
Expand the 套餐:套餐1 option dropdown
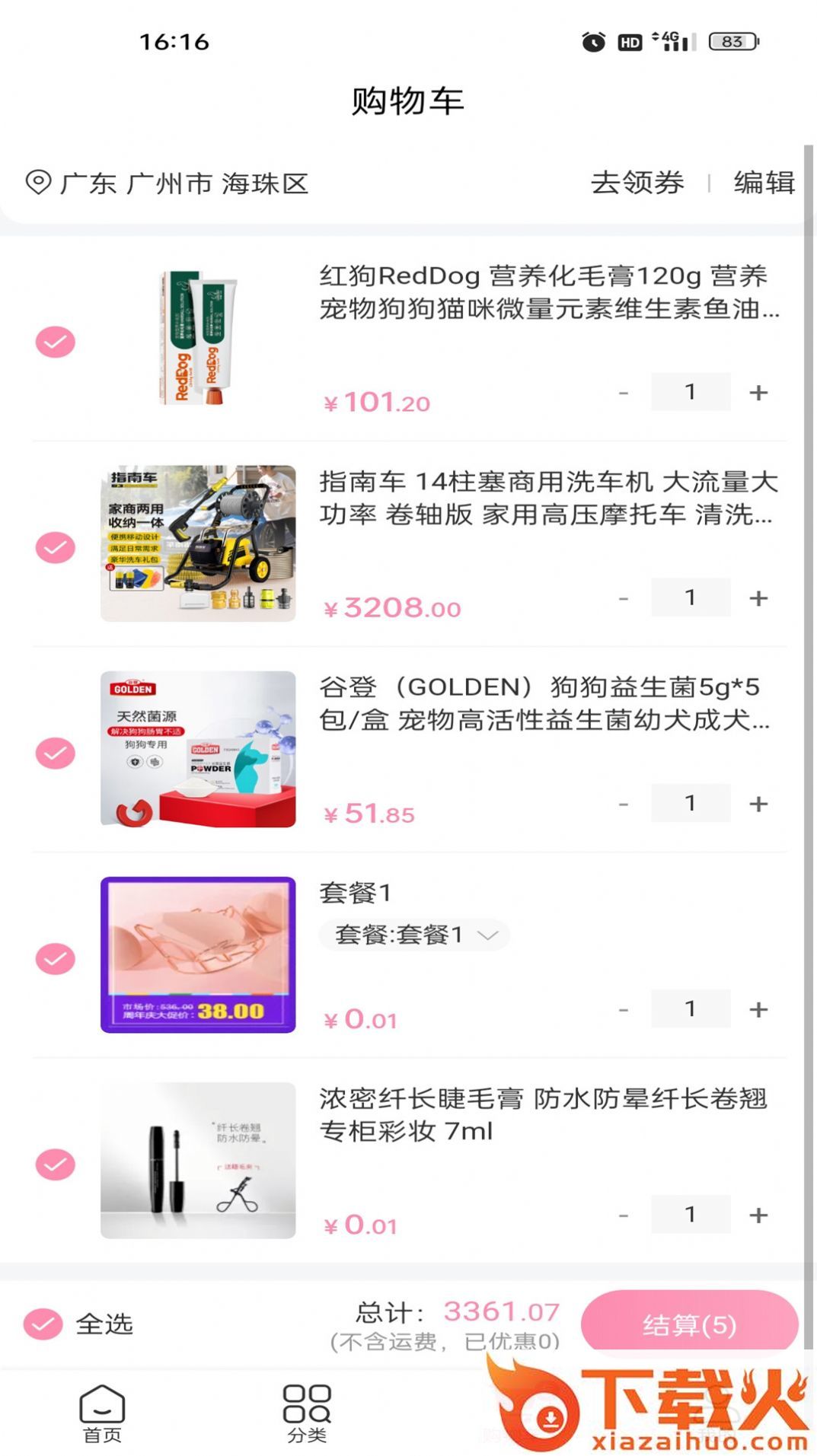coord(414,935)
